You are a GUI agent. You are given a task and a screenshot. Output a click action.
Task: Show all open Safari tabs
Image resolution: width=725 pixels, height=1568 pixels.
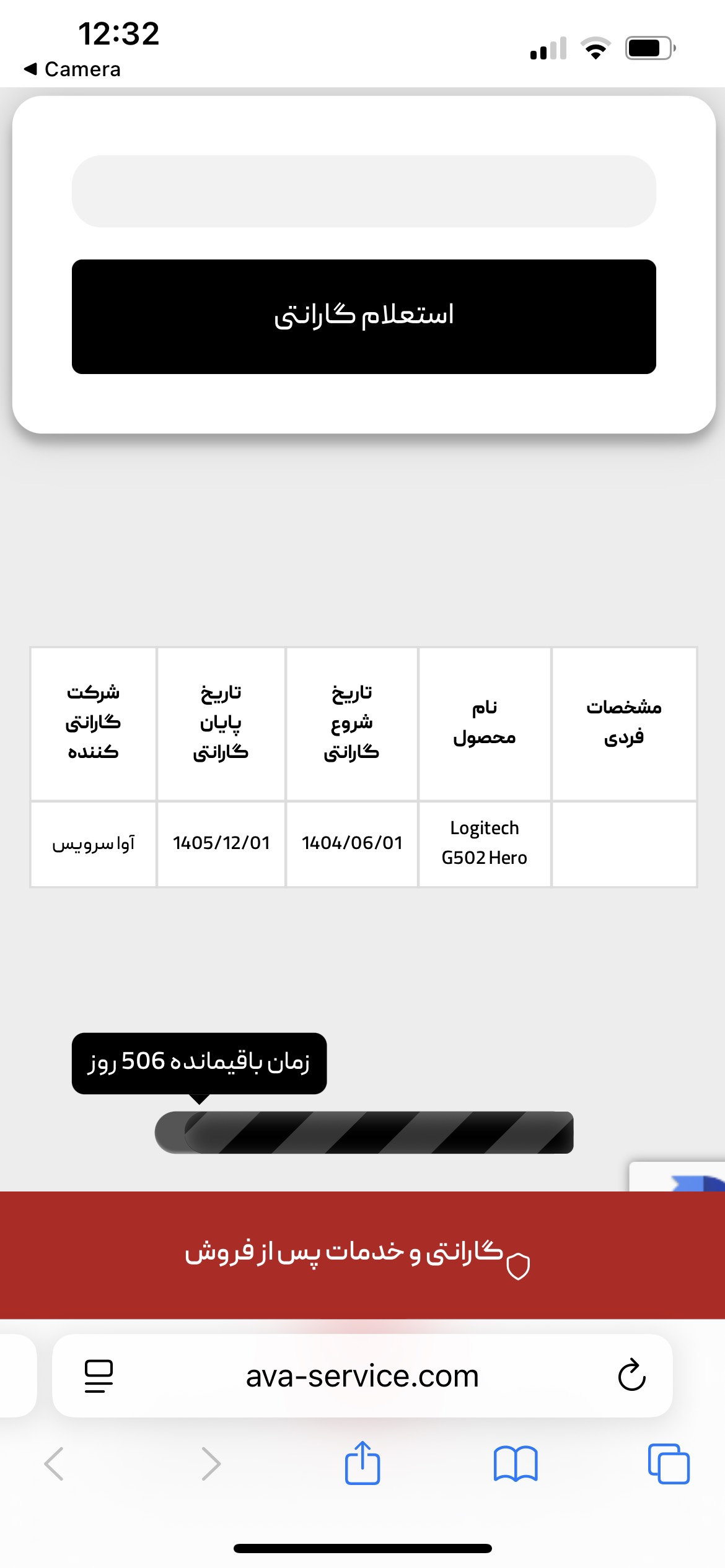[x=668, y=1464]
